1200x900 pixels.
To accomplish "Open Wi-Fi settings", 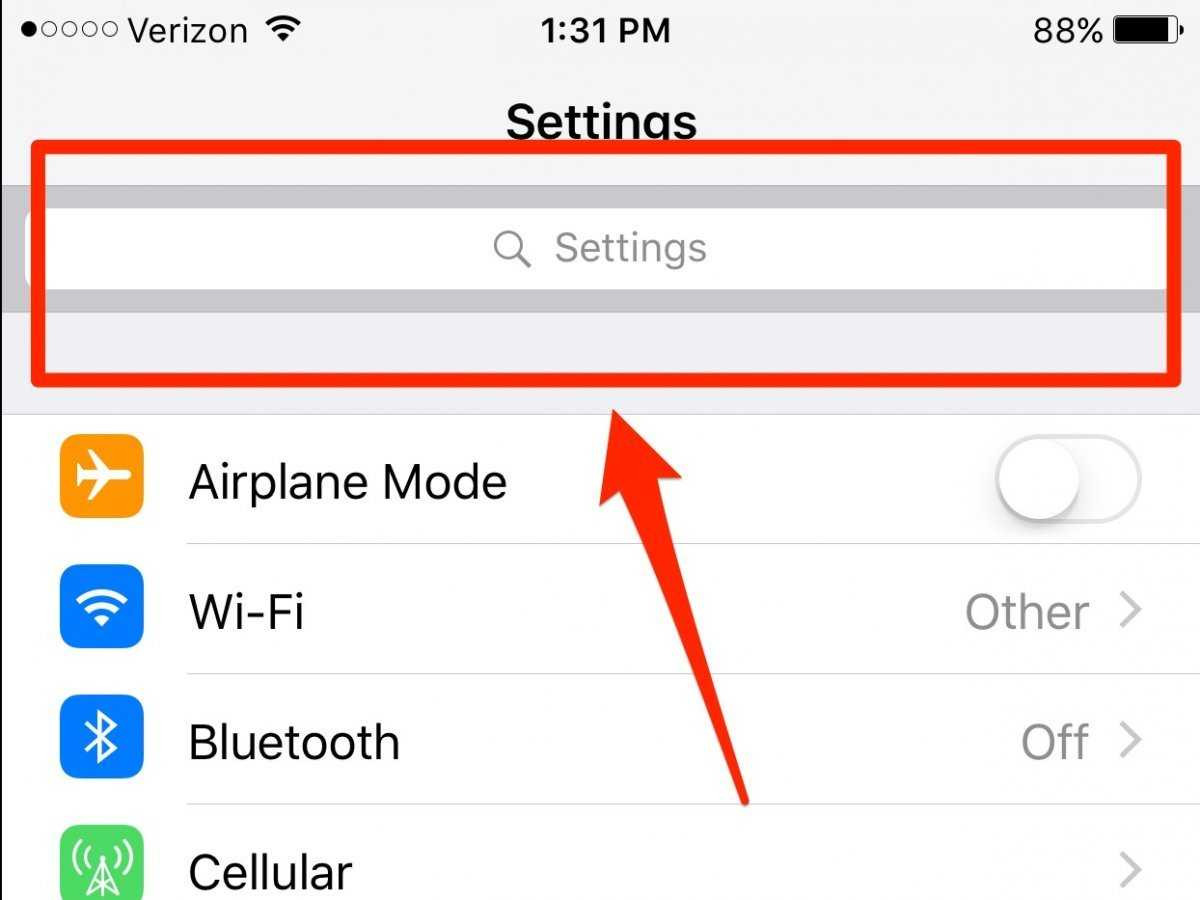I will click(600, 610).
